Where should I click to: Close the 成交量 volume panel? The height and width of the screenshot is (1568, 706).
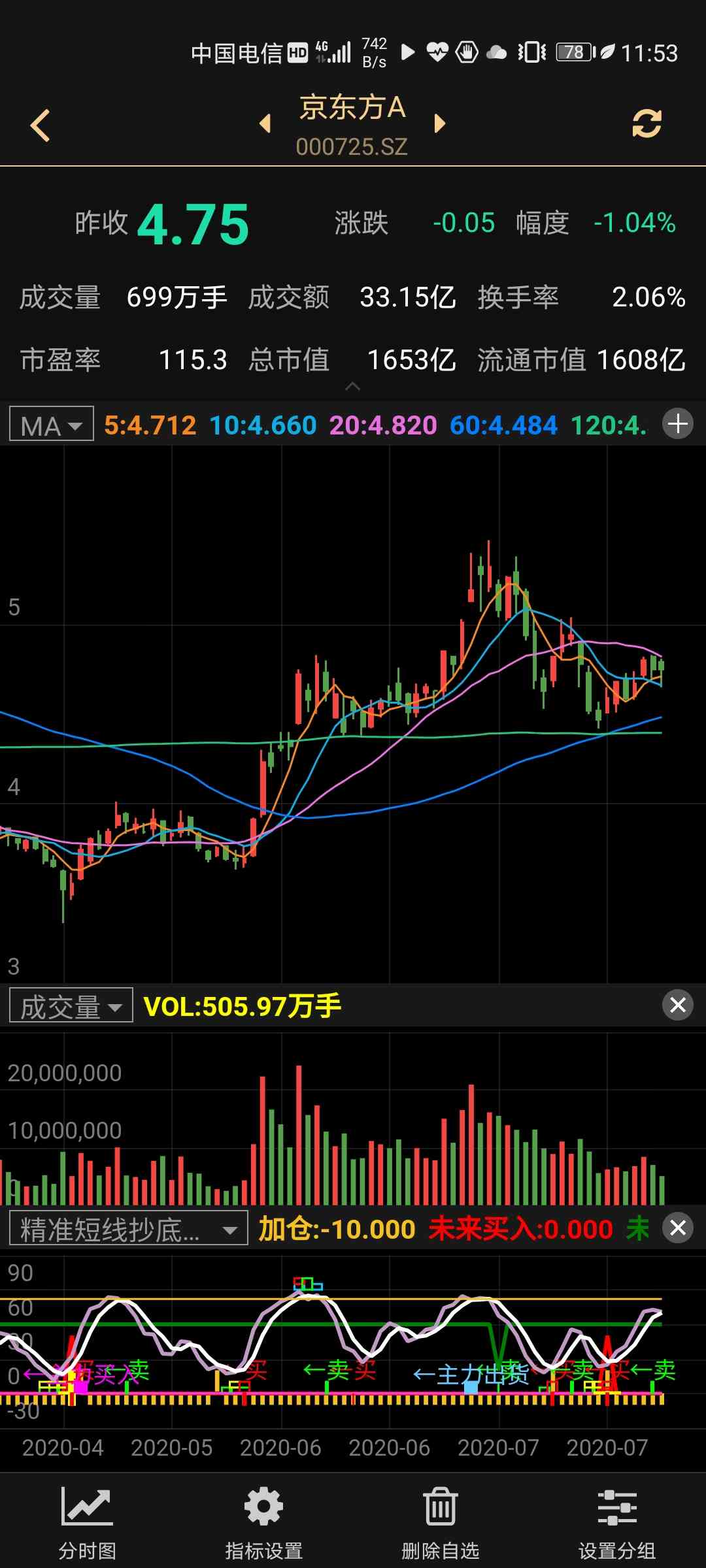(x=678, y=1005)
